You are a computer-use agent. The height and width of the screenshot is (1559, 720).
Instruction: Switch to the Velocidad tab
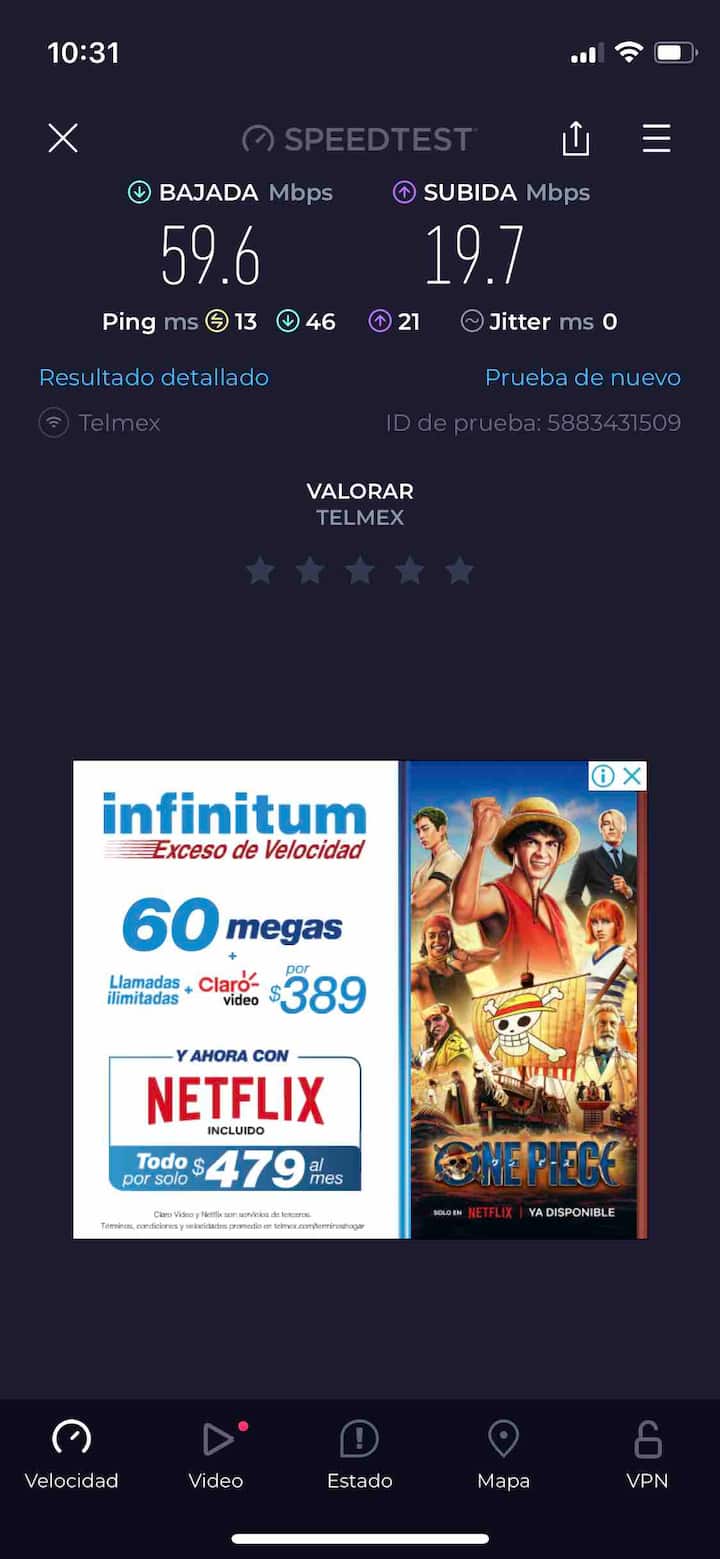[71, 1454]
